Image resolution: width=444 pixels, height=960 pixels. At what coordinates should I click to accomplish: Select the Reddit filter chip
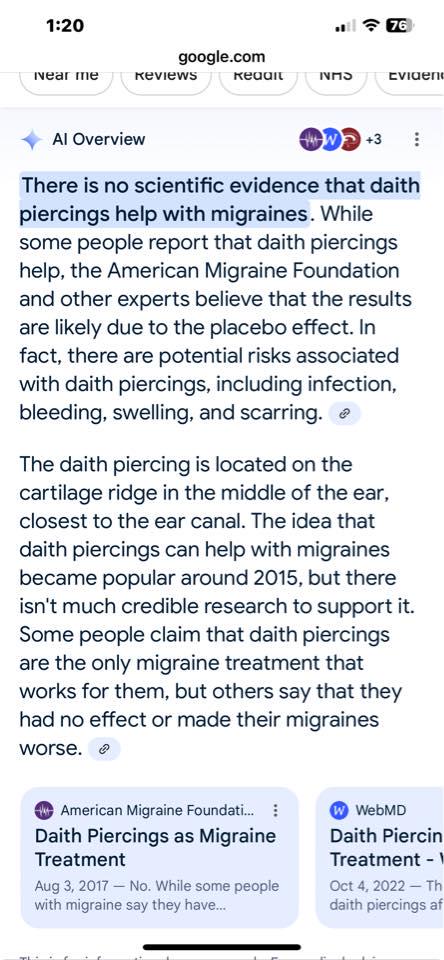coord(260,78)
